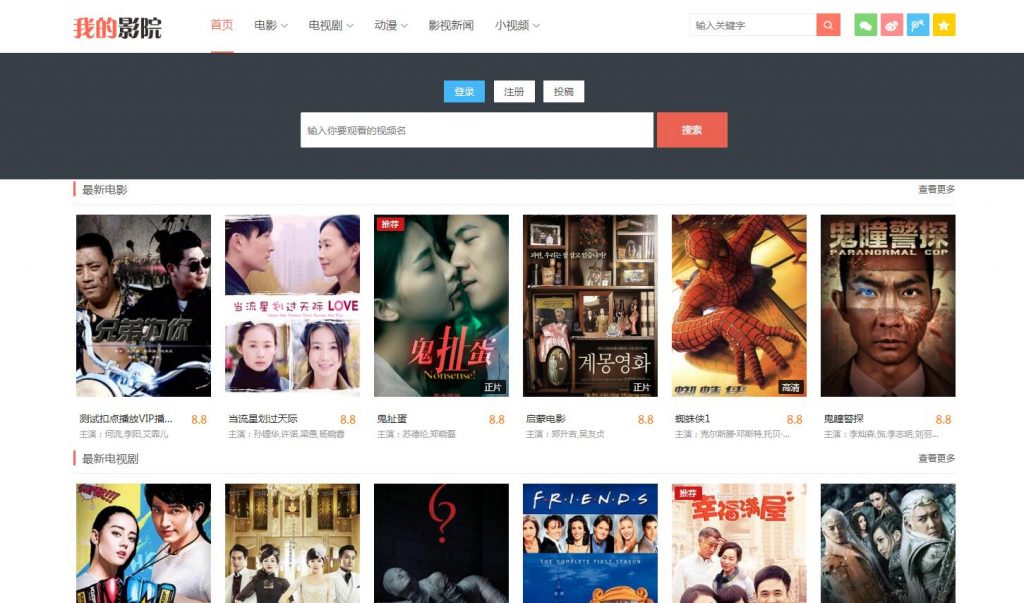Open the 蜘蛛侠1 movie poster

pos(739,305)
